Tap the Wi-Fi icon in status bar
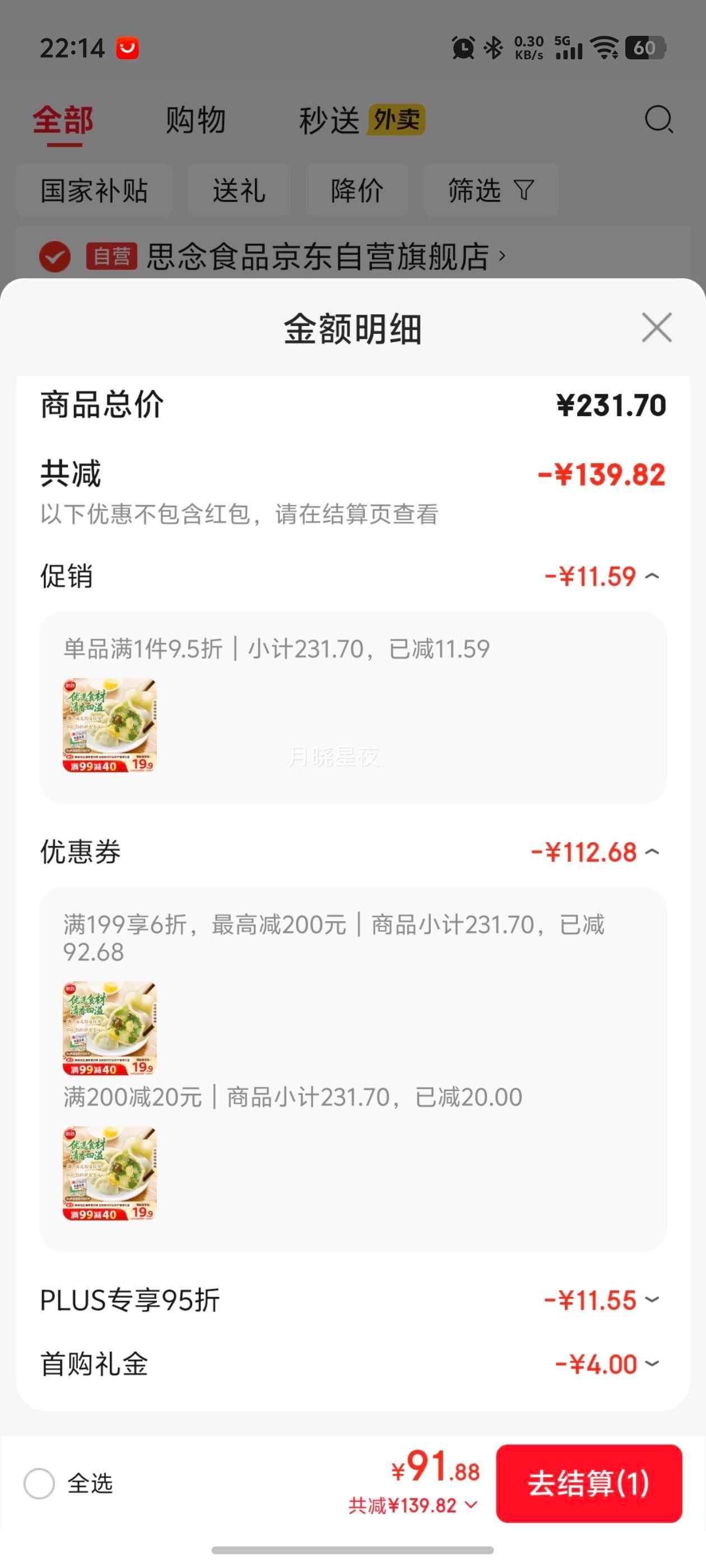 point(603,48)
